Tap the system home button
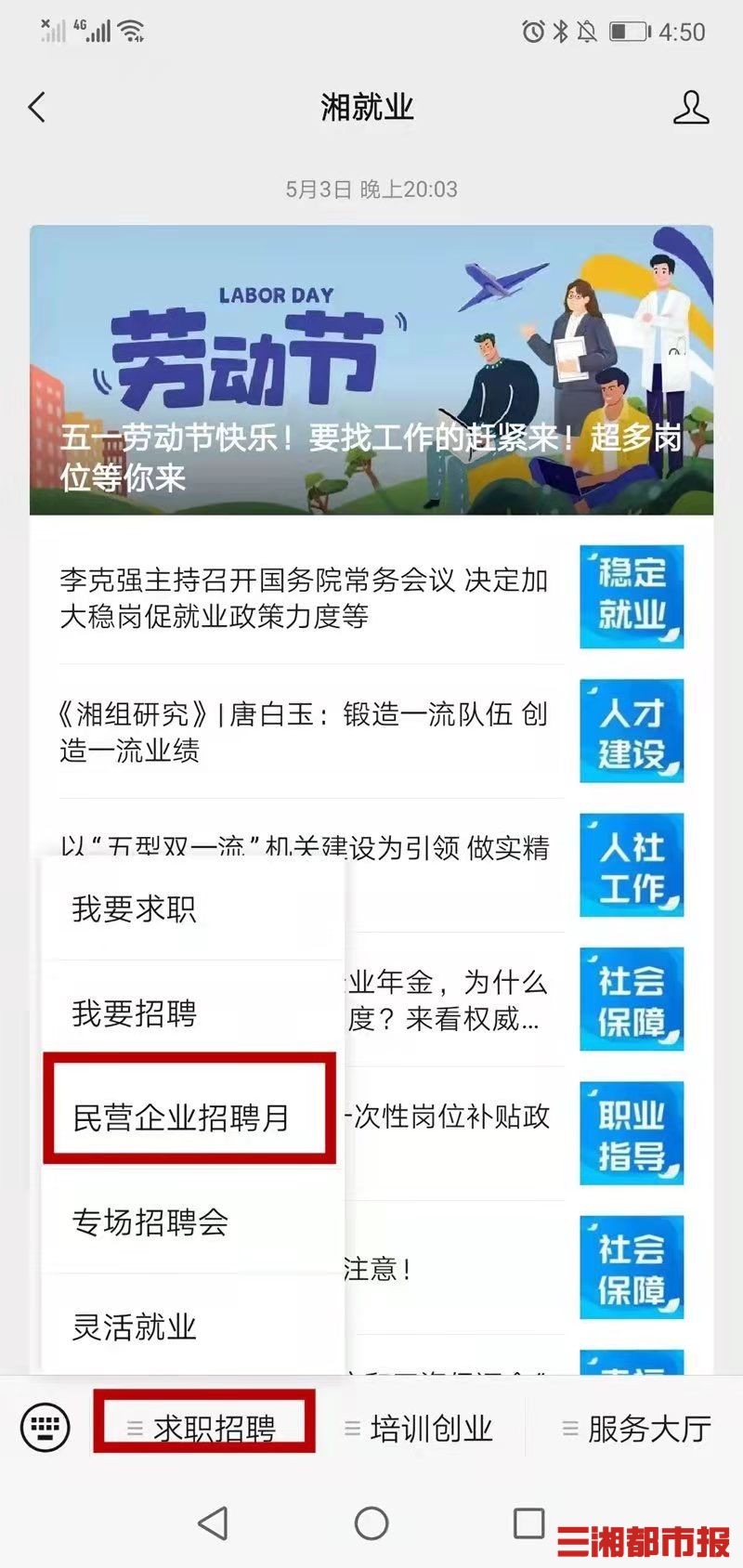Image resolution: width=743 pixels, height=1568 pixels. click(x=371, y=1523)
